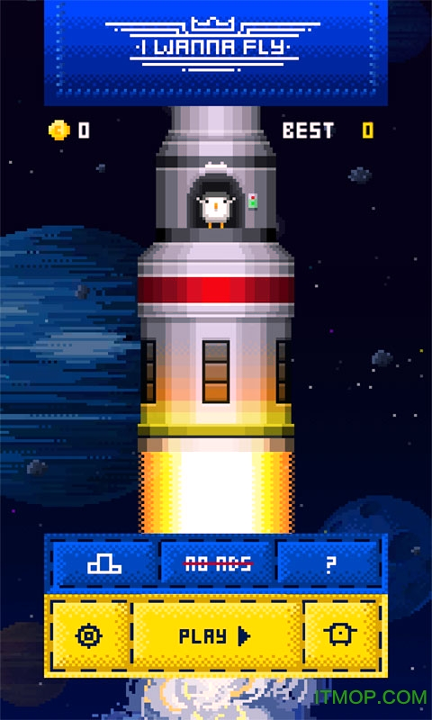
Task: Open the character selection bird button
Action: (x=342, y=636)
